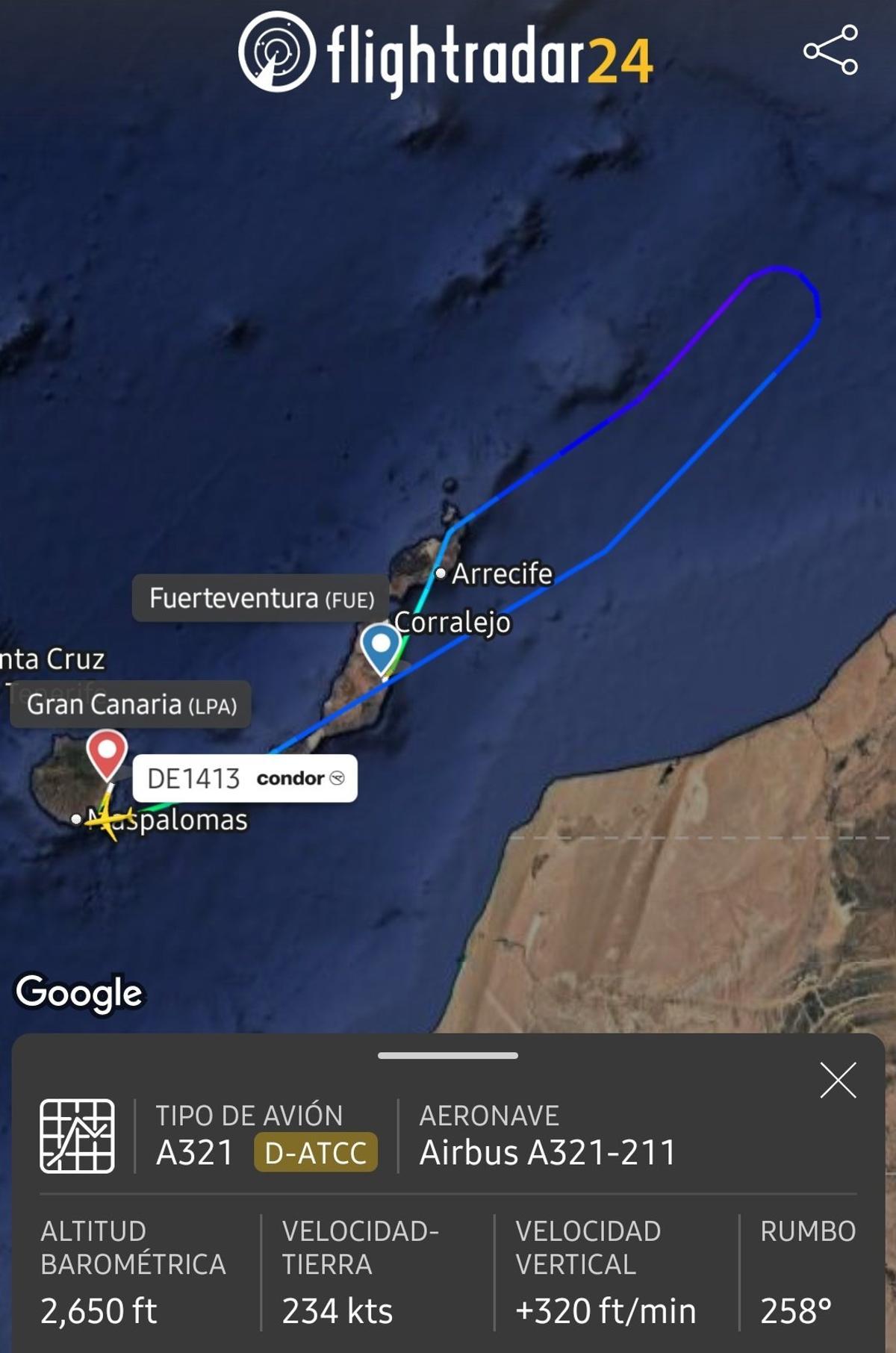Share this flight view

click(x=830, y=50)
